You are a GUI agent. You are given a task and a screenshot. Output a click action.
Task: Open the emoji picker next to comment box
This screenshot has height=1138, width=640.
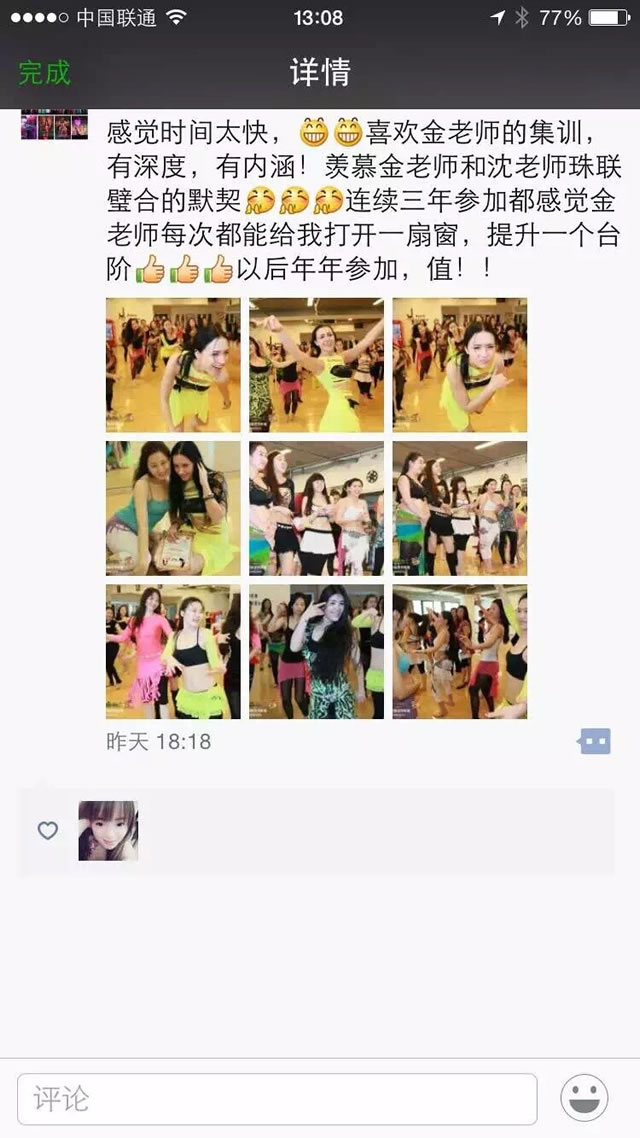pyautogui.click(x=584, y=1099)
